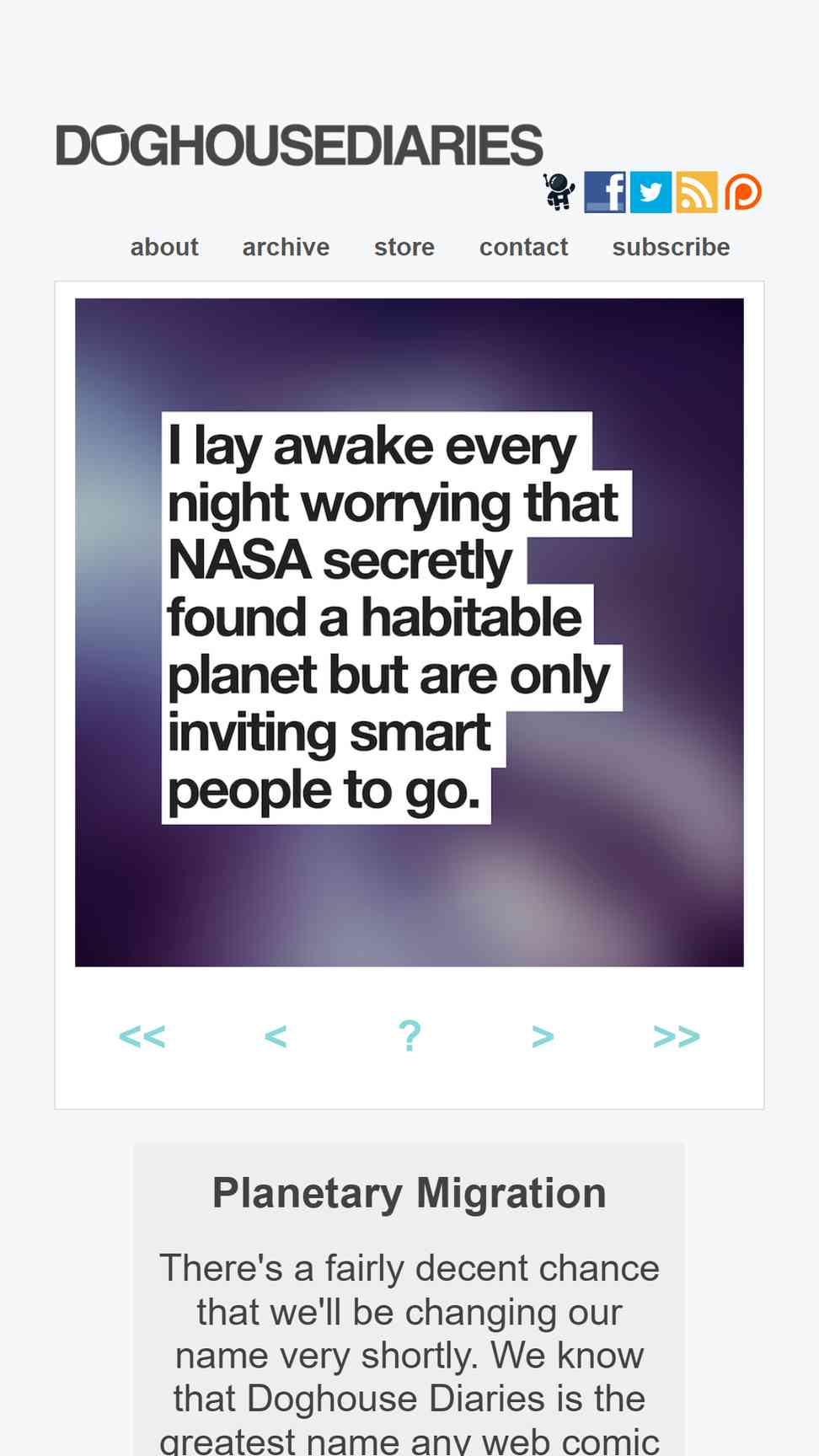Go to the next comic
This screenshot has height=1456, width=819.
pos(543,1036)
